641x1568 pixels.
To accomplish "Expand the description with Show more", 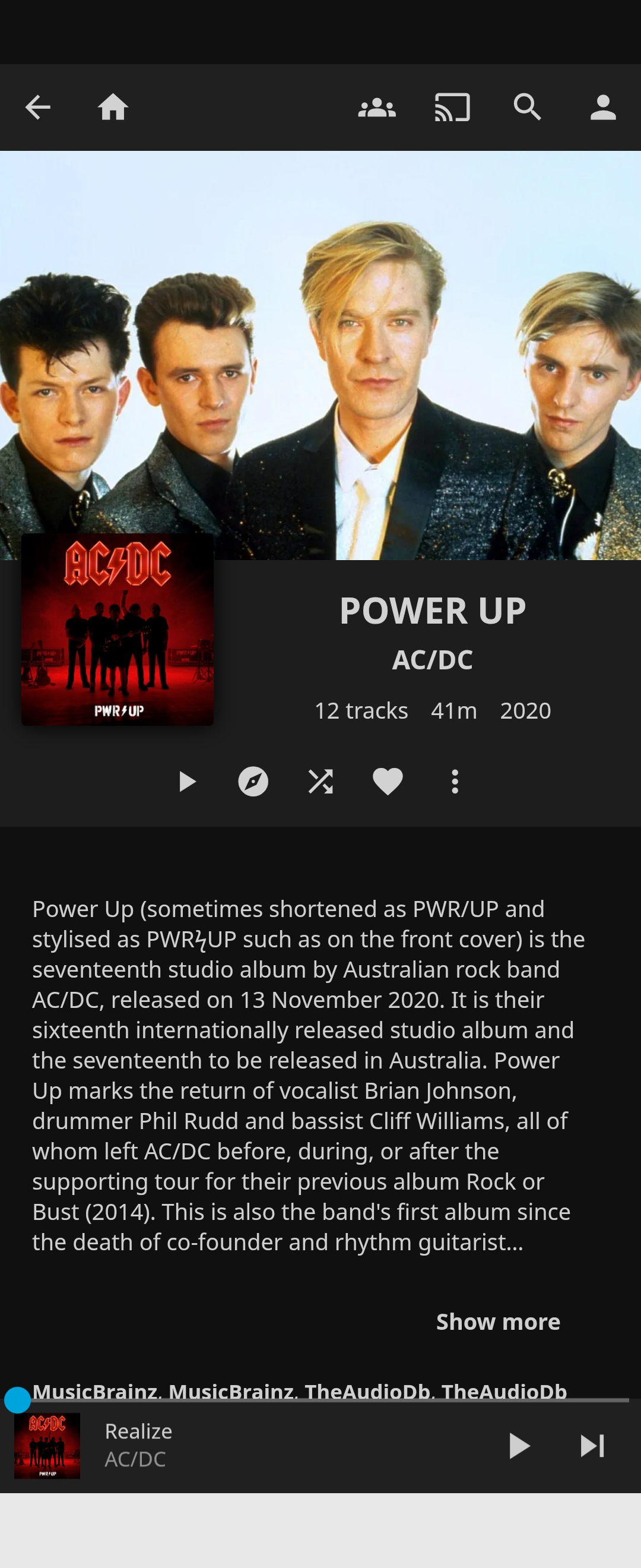I will click(497, 1322).
